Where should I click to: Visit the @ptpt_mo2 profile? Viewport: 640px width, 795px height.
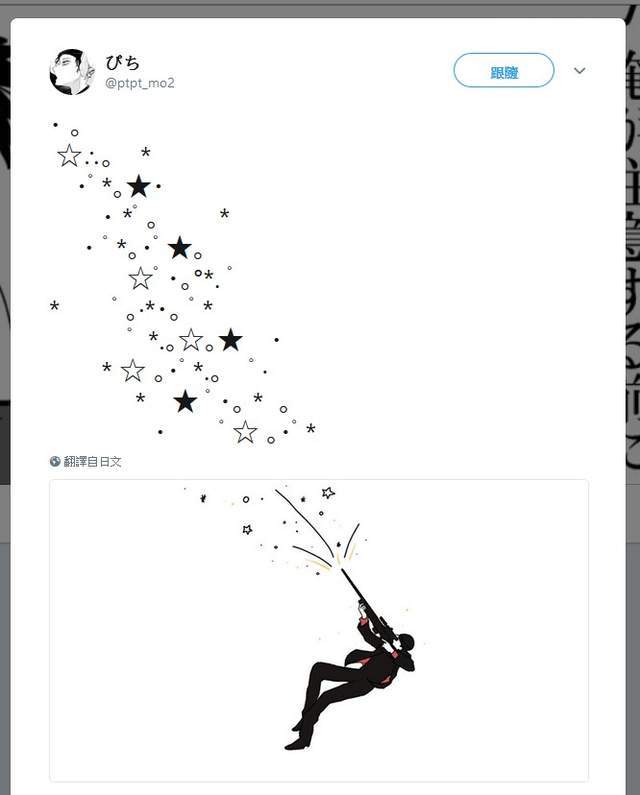(139, 83)
